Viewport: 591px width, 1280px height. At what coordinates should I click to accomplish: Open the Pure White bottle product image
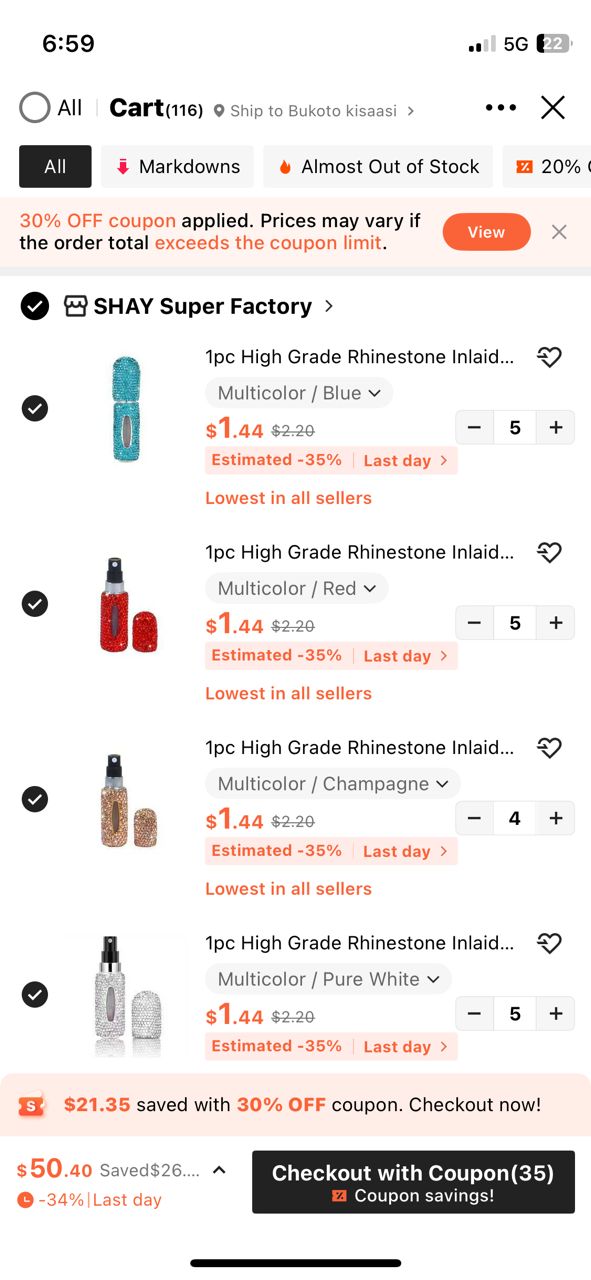[128, 995]
